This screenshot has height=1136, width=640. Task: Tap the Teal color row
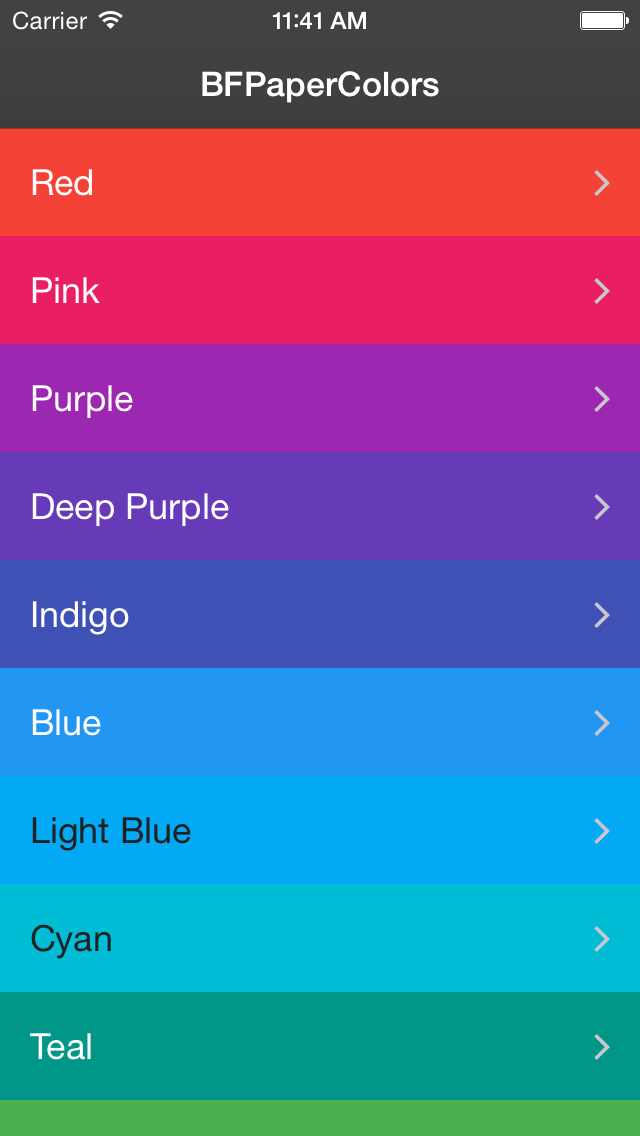tap(320, 1047)
